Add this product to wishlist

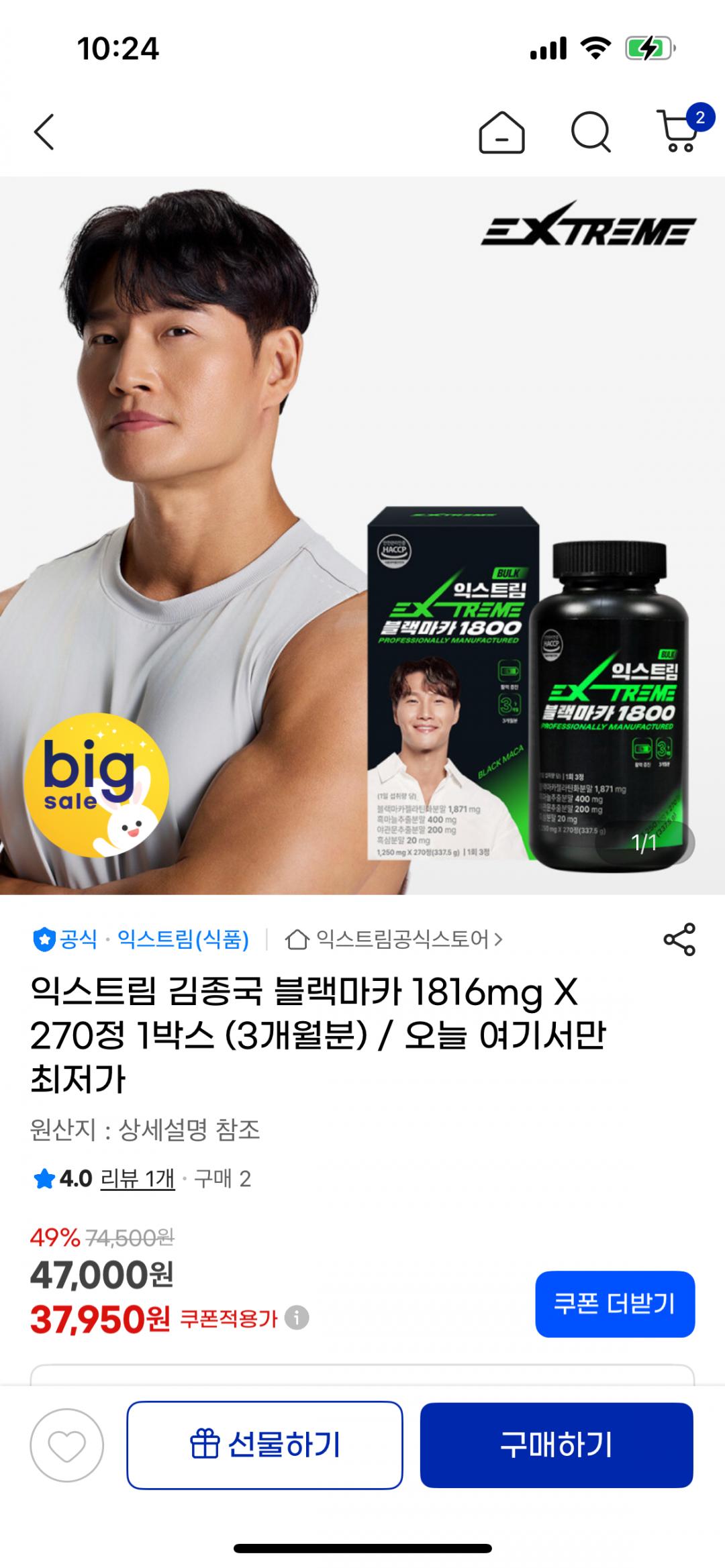point(66,1445)
